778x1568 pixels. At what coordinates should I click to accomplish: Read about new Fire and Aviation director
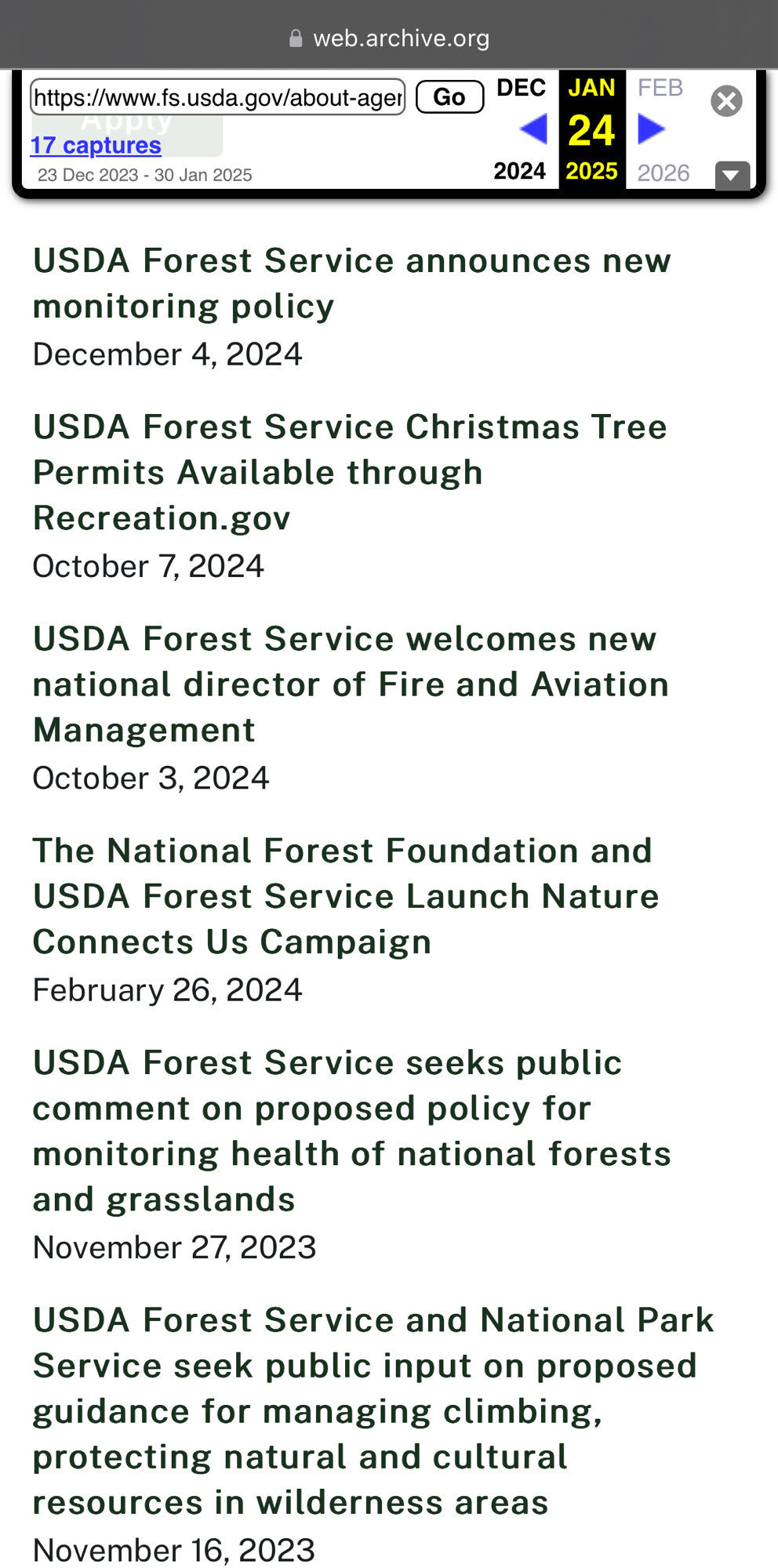tap(350, 684)
